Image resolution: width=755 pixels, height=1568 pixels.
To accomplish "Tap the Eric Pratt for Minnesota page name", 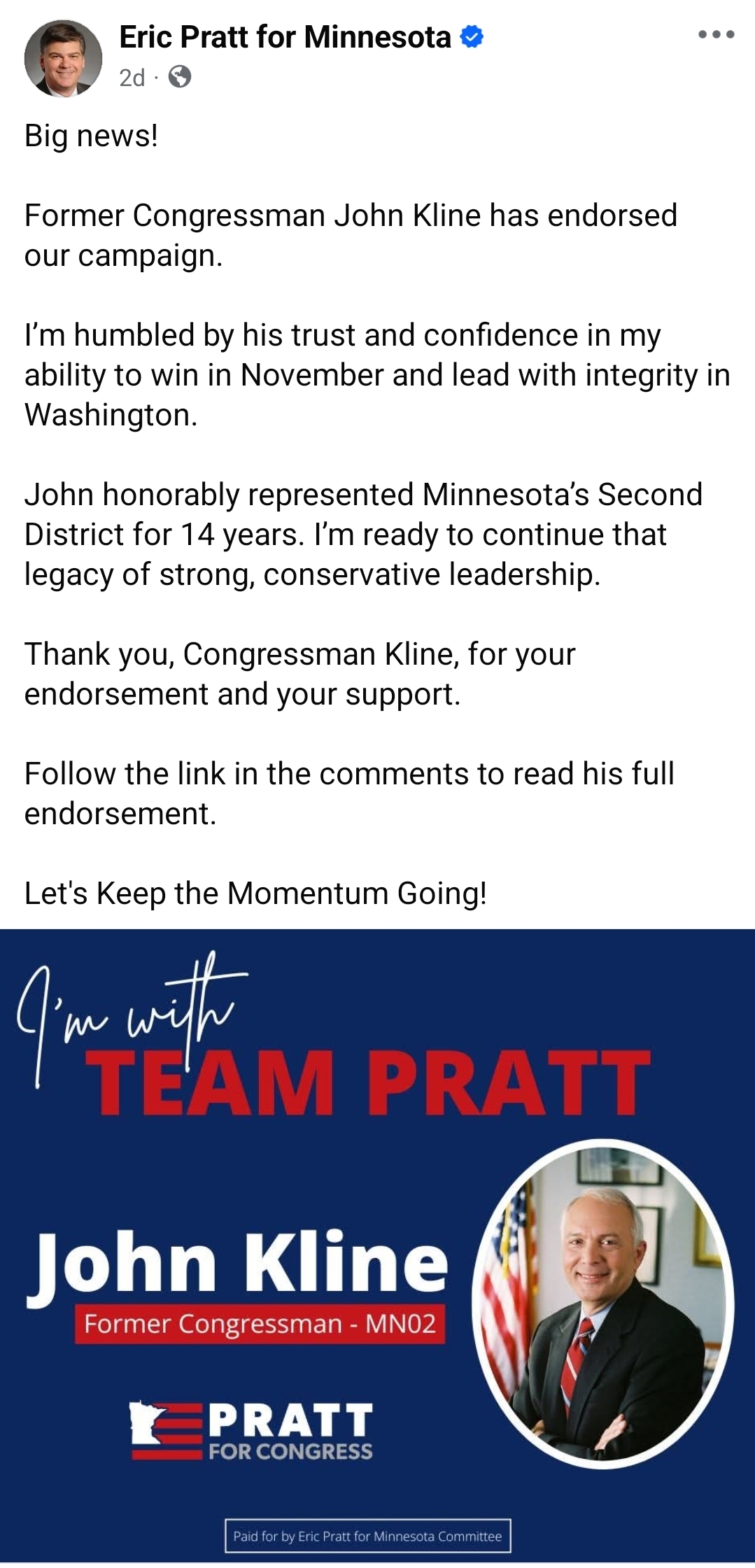I will point(285,37).
